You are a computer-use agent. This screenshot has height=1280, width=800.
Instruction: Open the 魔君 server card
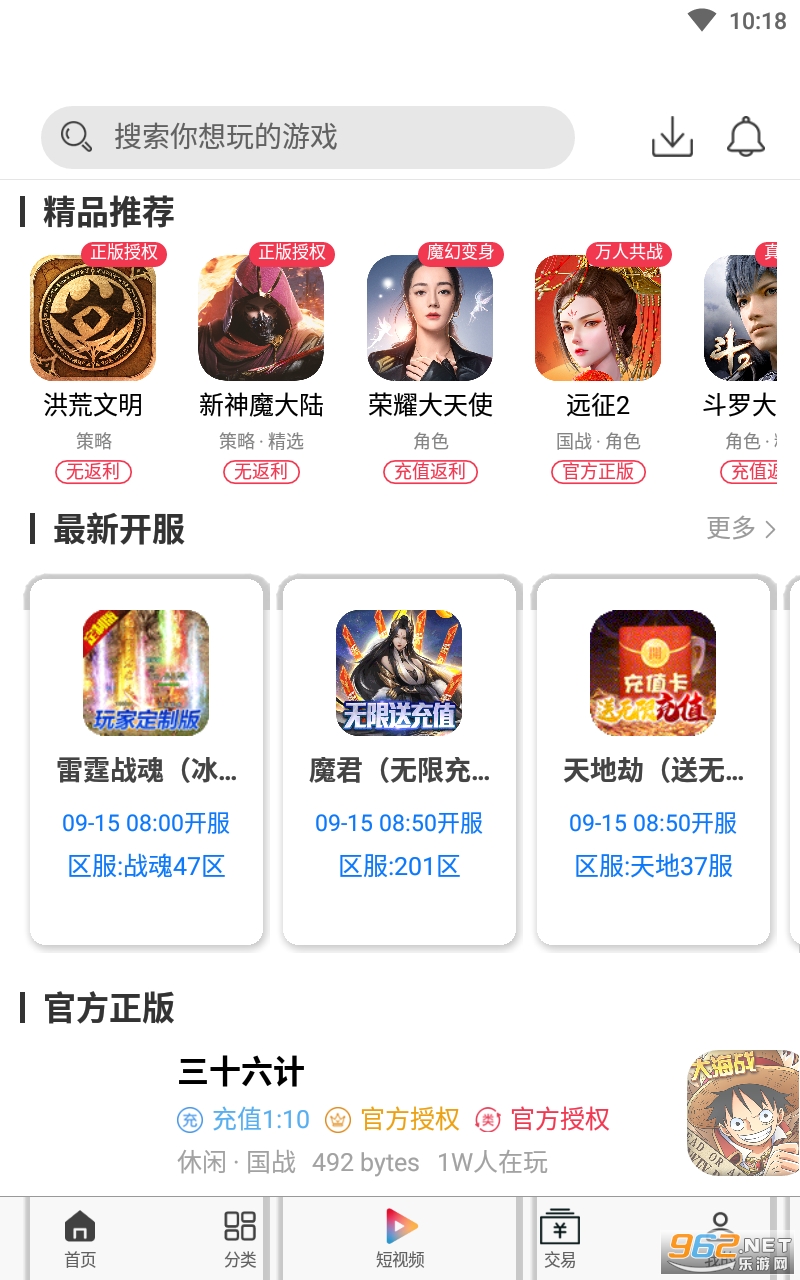click(399, 760)
